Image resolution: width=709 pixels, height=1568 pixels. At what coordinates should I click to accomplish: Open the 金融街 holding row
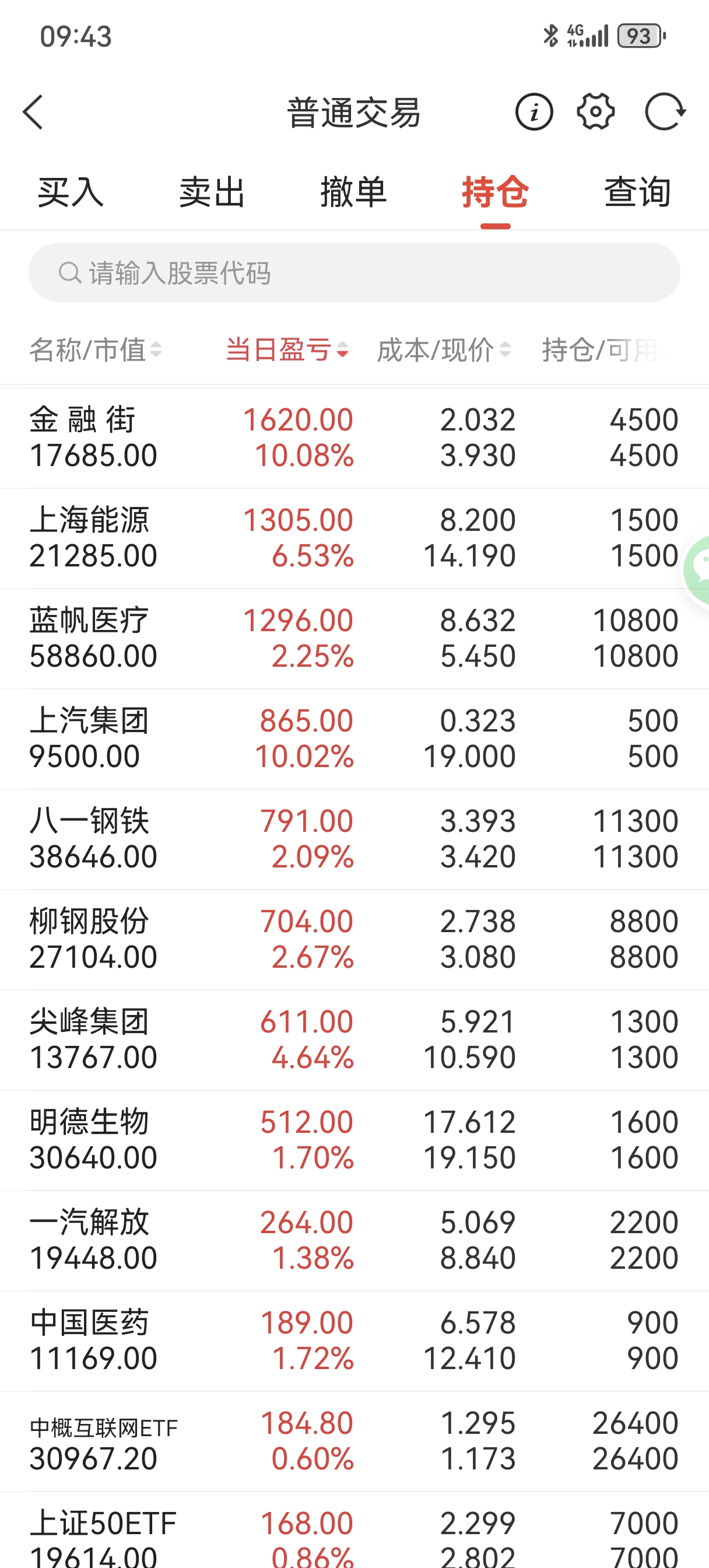click(x=353, y=437)
